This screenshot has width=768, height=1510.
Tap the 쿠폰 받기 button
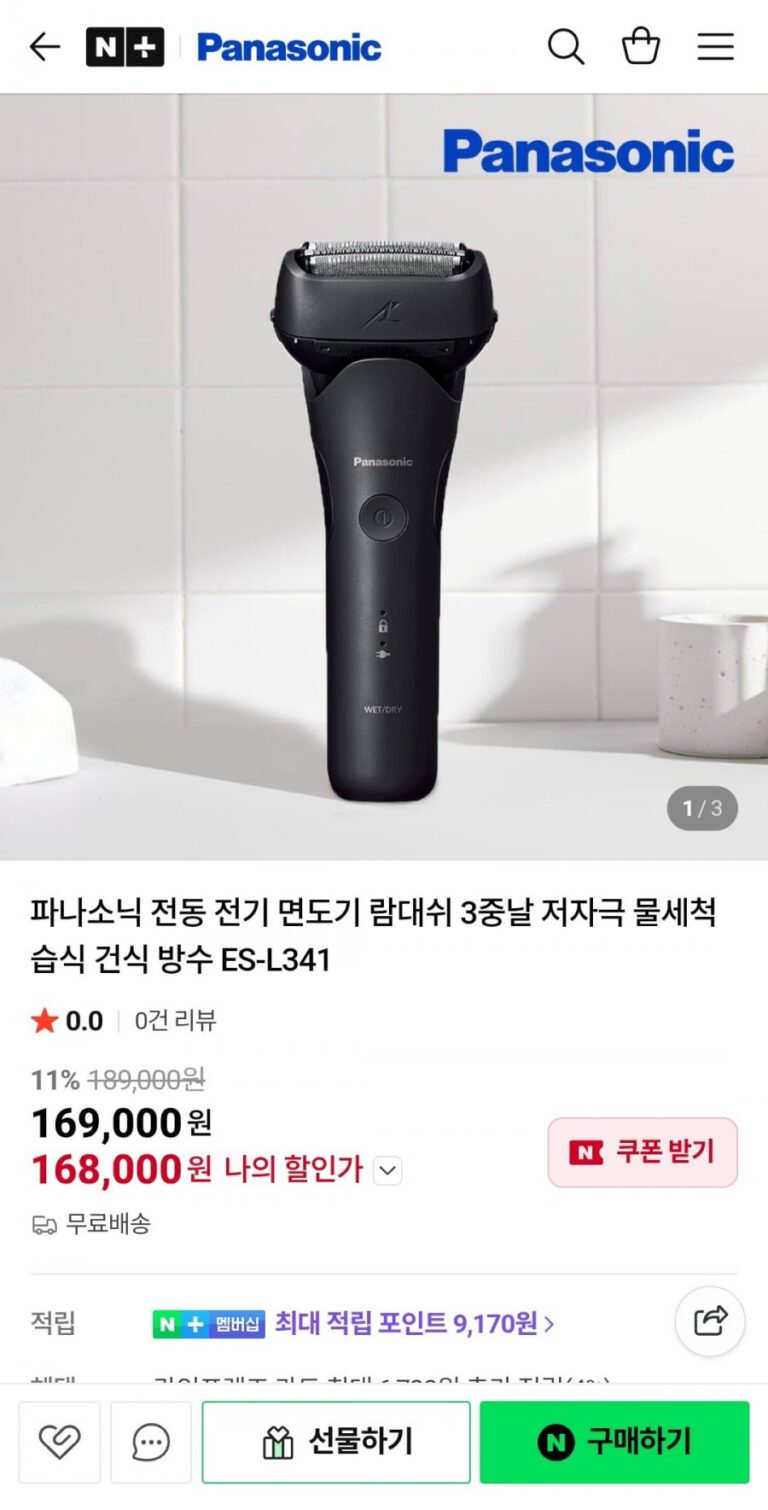642,1152
